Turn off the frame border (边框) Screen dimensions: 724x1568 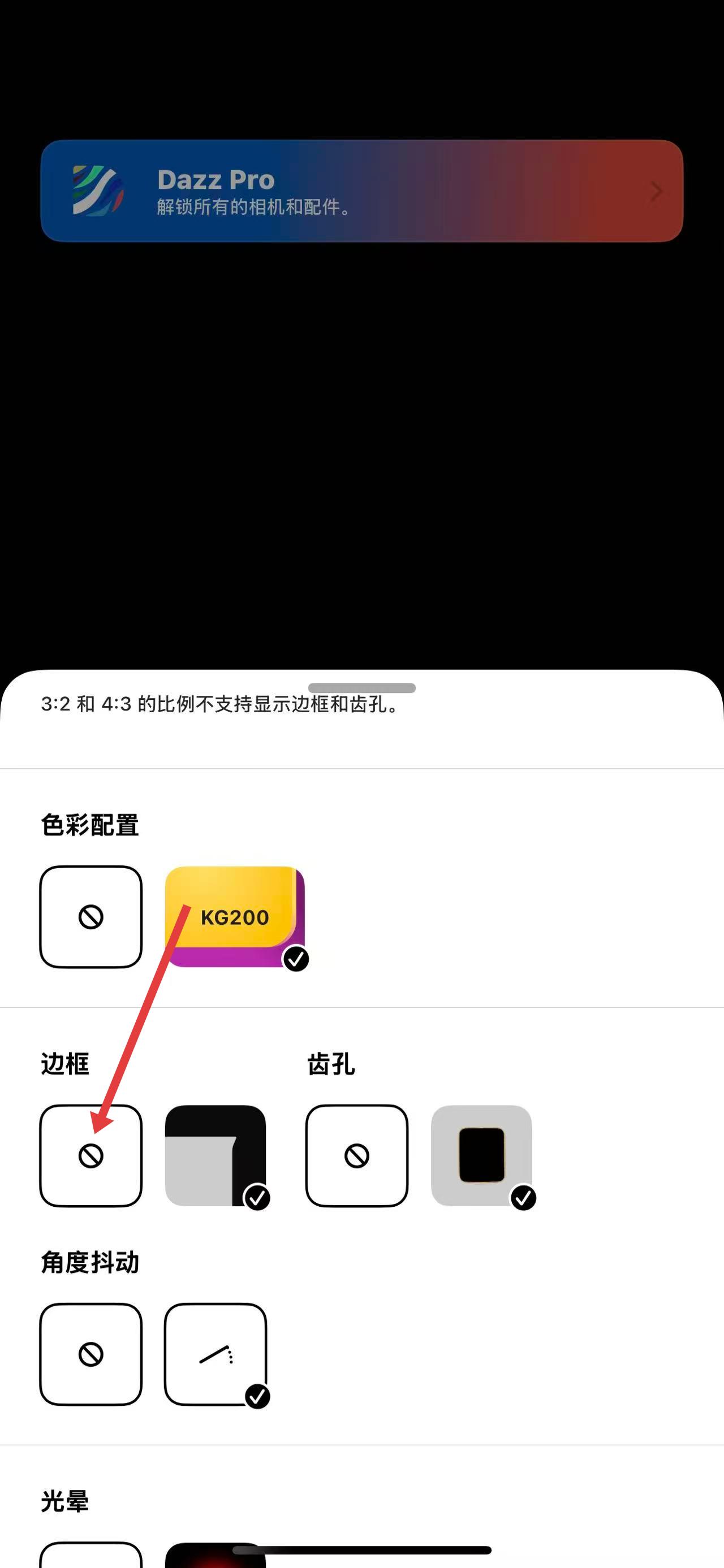[90, 1155]
